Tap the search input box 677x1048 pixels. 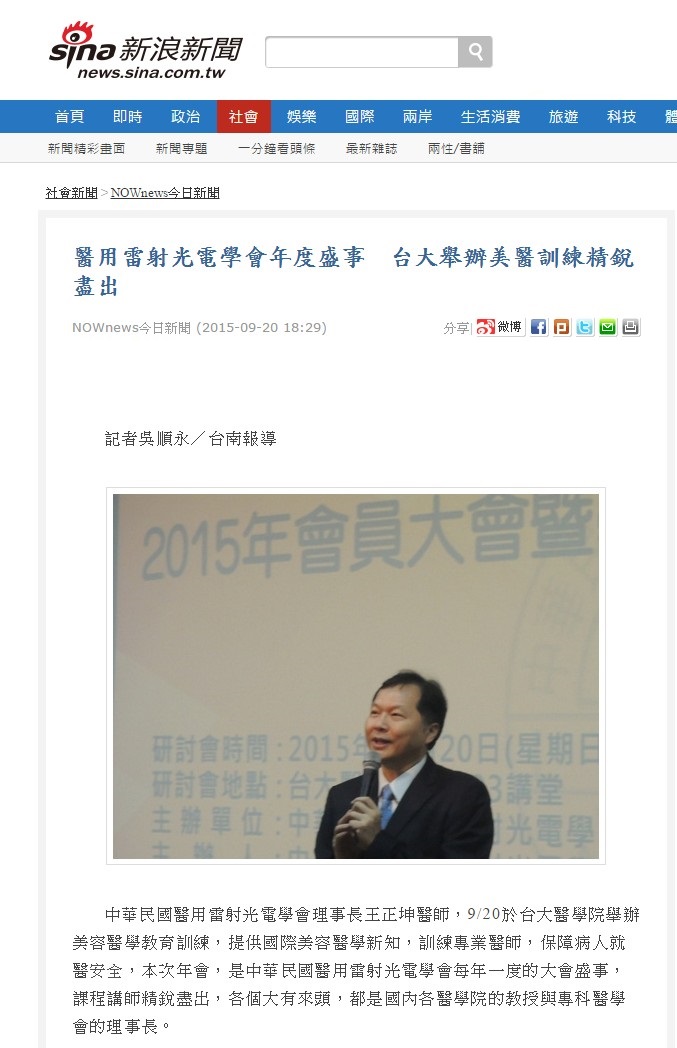pyautogui.click(x=362, y=52)
